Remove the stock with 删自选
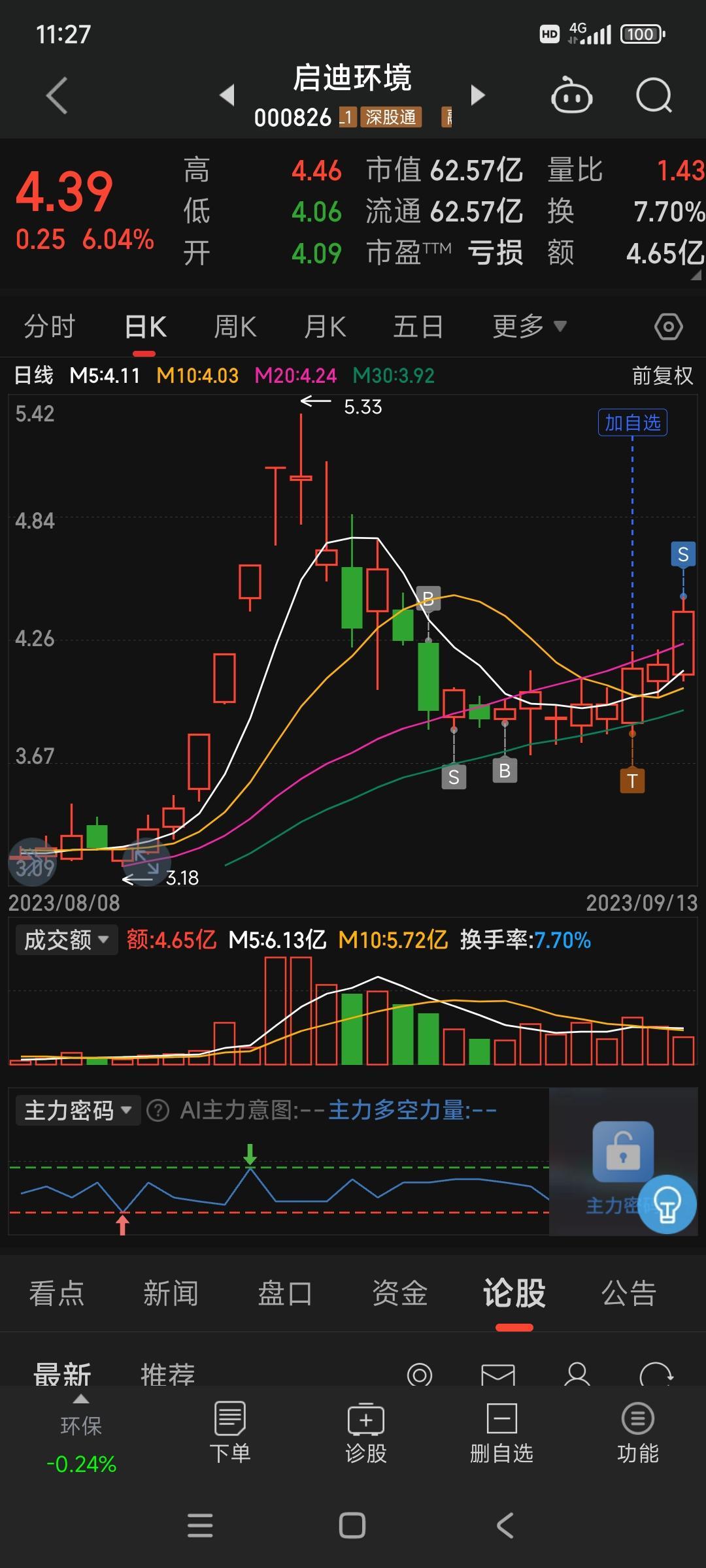Image resolution: width=706 pixels, height=1568 pixels. tap(501, 1431)
